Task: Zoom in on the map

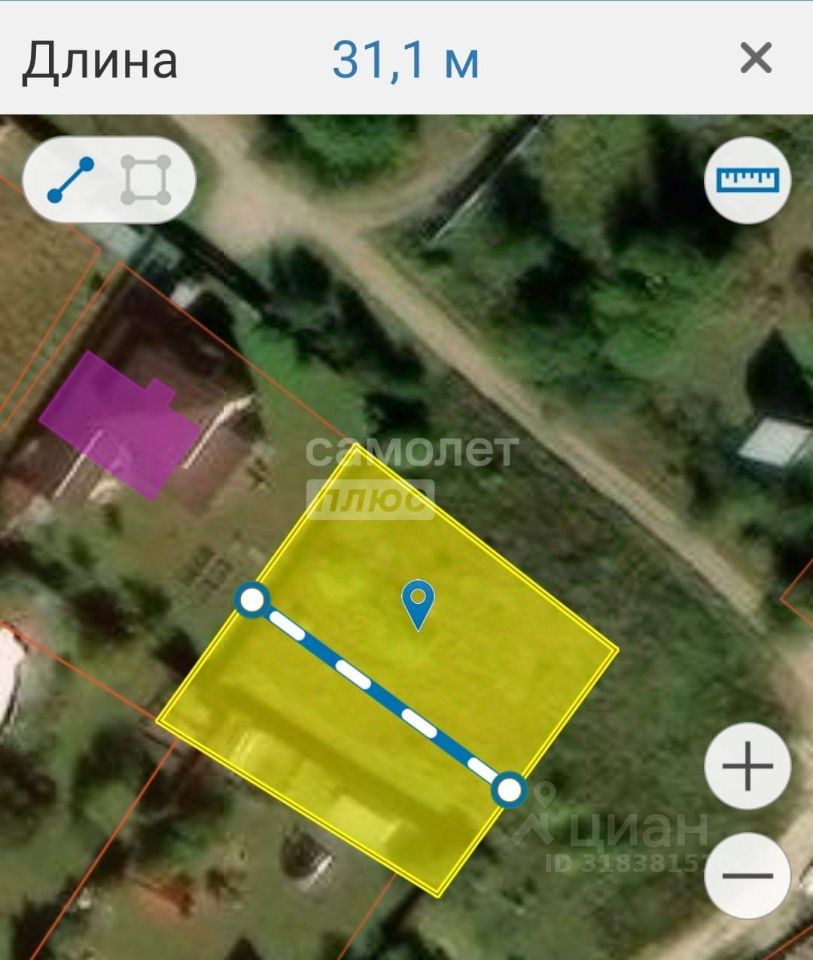Action: [x=747, y=768]
